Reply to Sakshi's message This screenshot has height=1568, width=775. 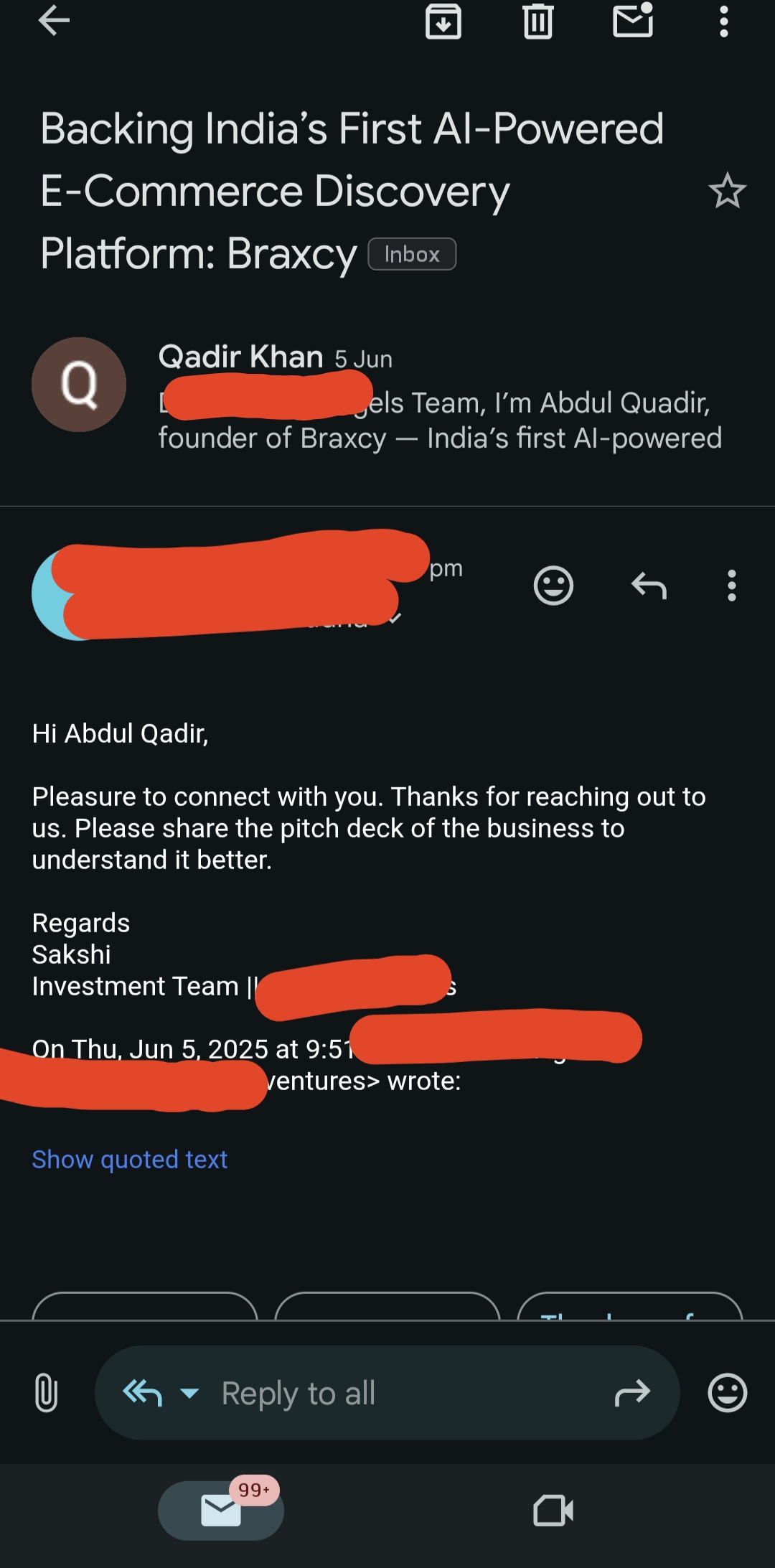click(x=649, y=586)
